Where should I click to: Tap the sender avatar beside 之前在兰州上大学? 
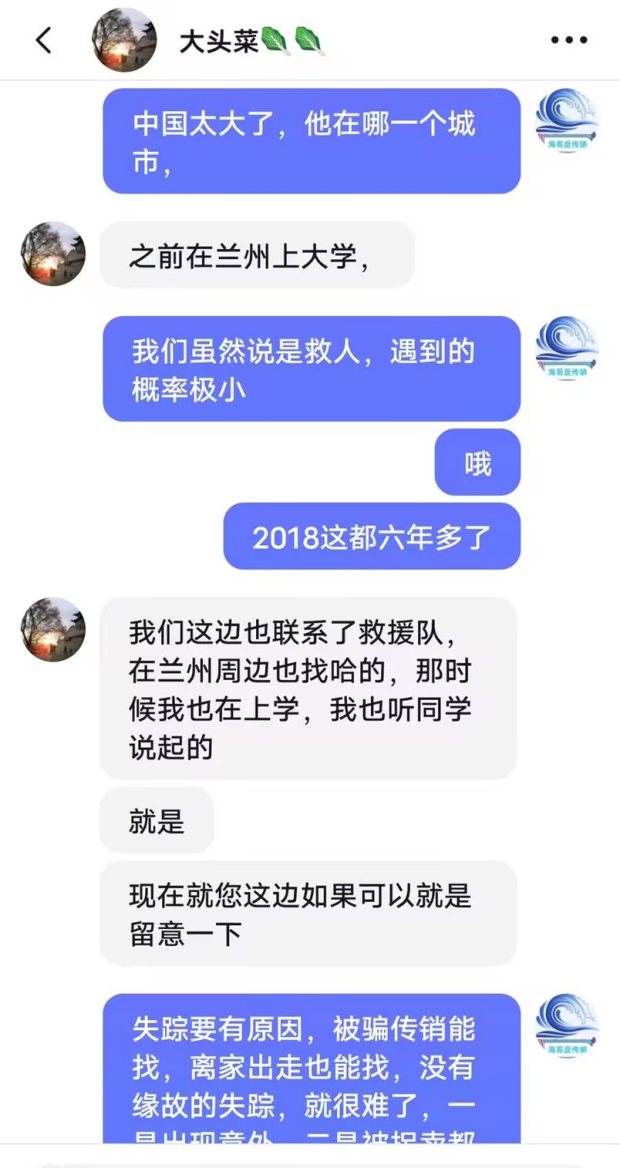[x=53, y=253]
